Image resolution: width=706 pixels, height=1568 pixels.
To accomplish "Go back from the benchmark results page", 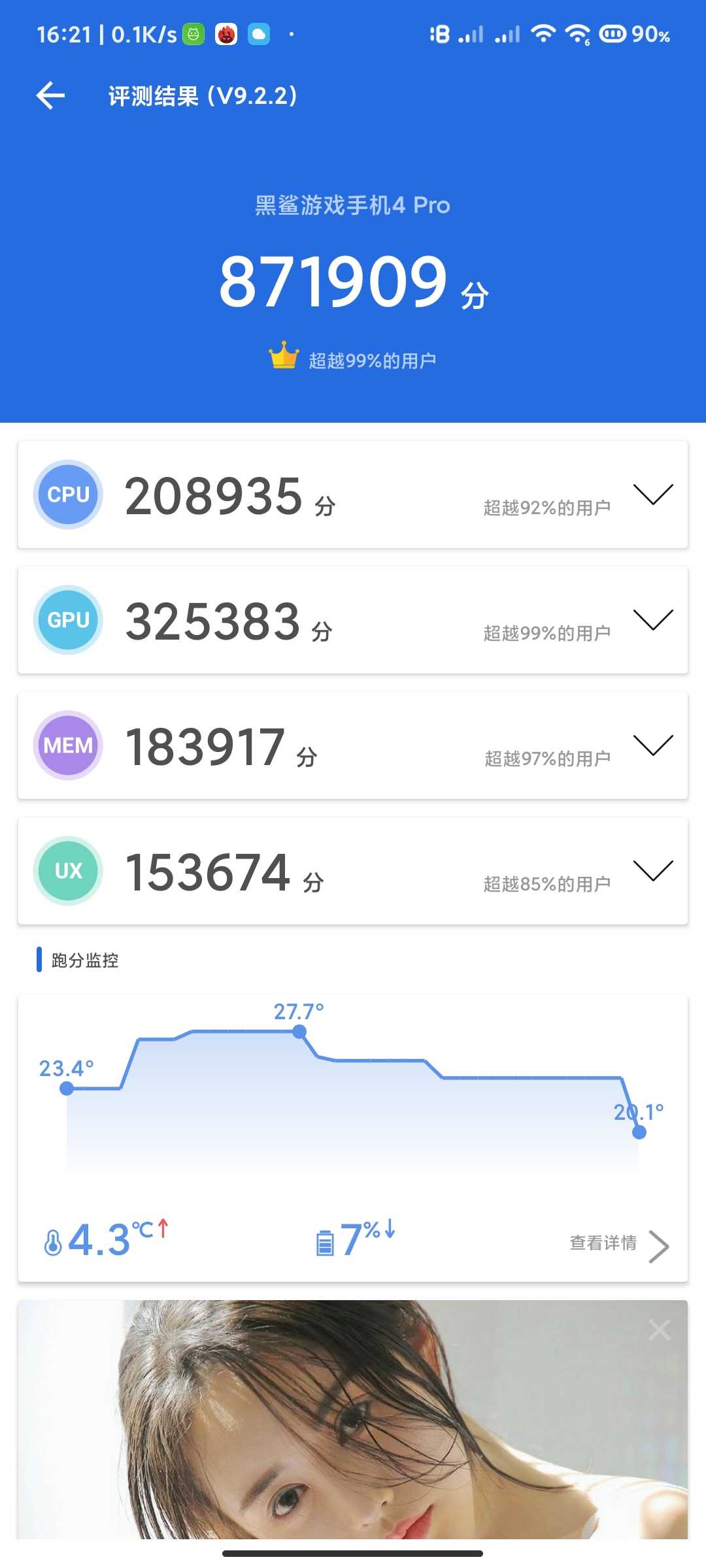I will point(50,96).
